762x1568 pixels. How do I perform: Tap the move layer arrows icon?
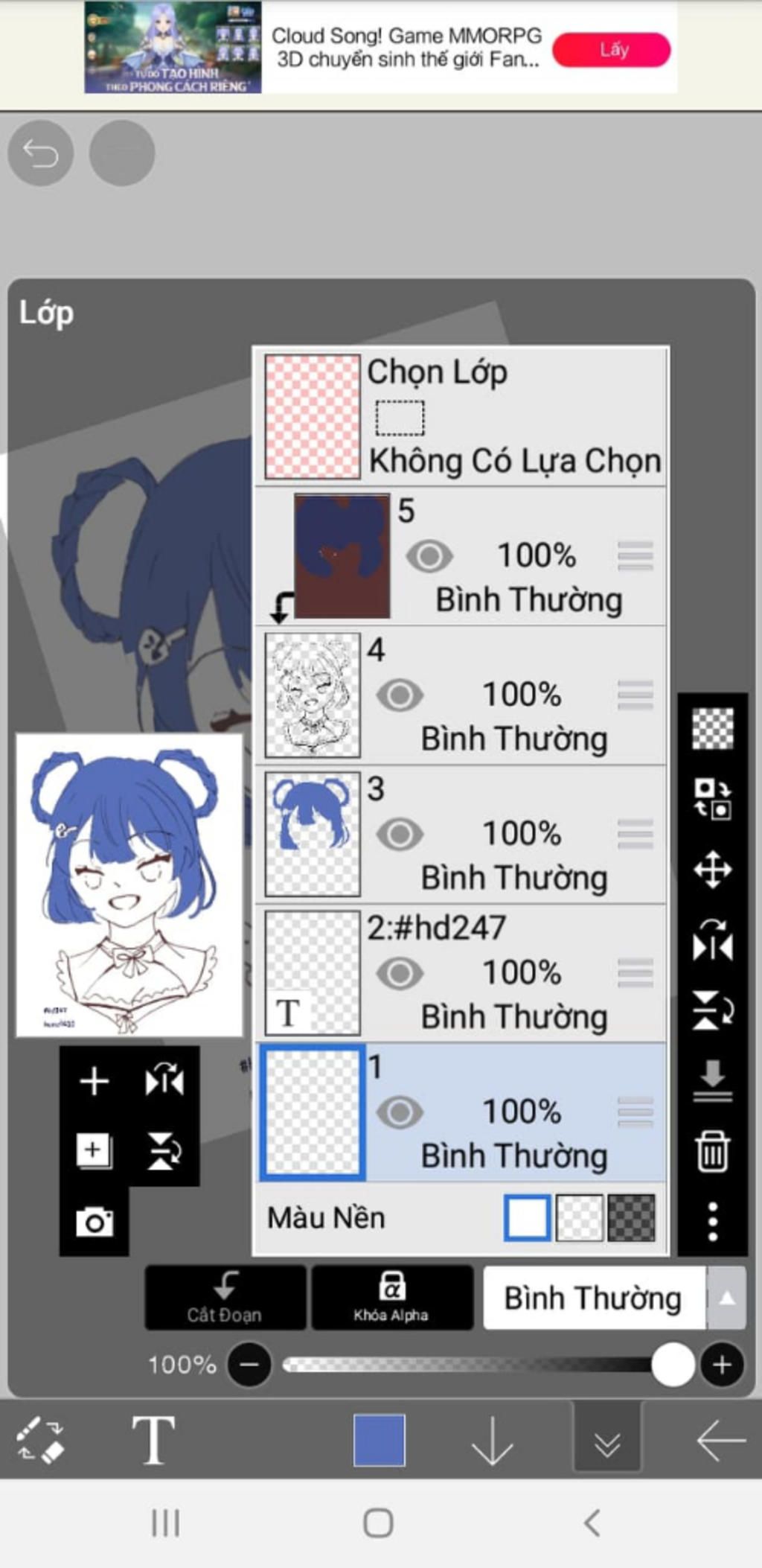click(x=712, y=869)
